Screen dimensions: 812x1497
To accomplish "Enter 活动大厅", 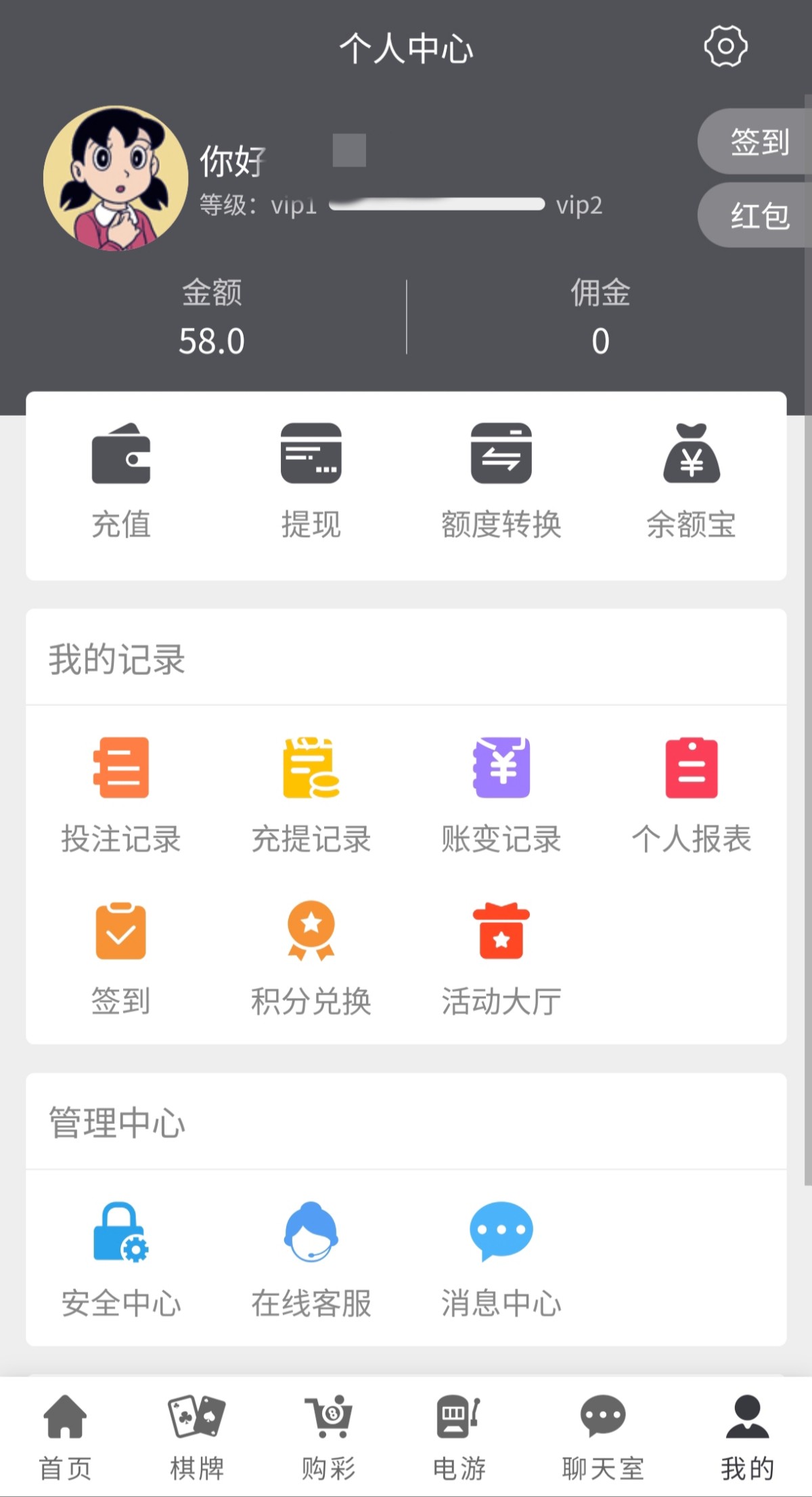I will [501, 959].
